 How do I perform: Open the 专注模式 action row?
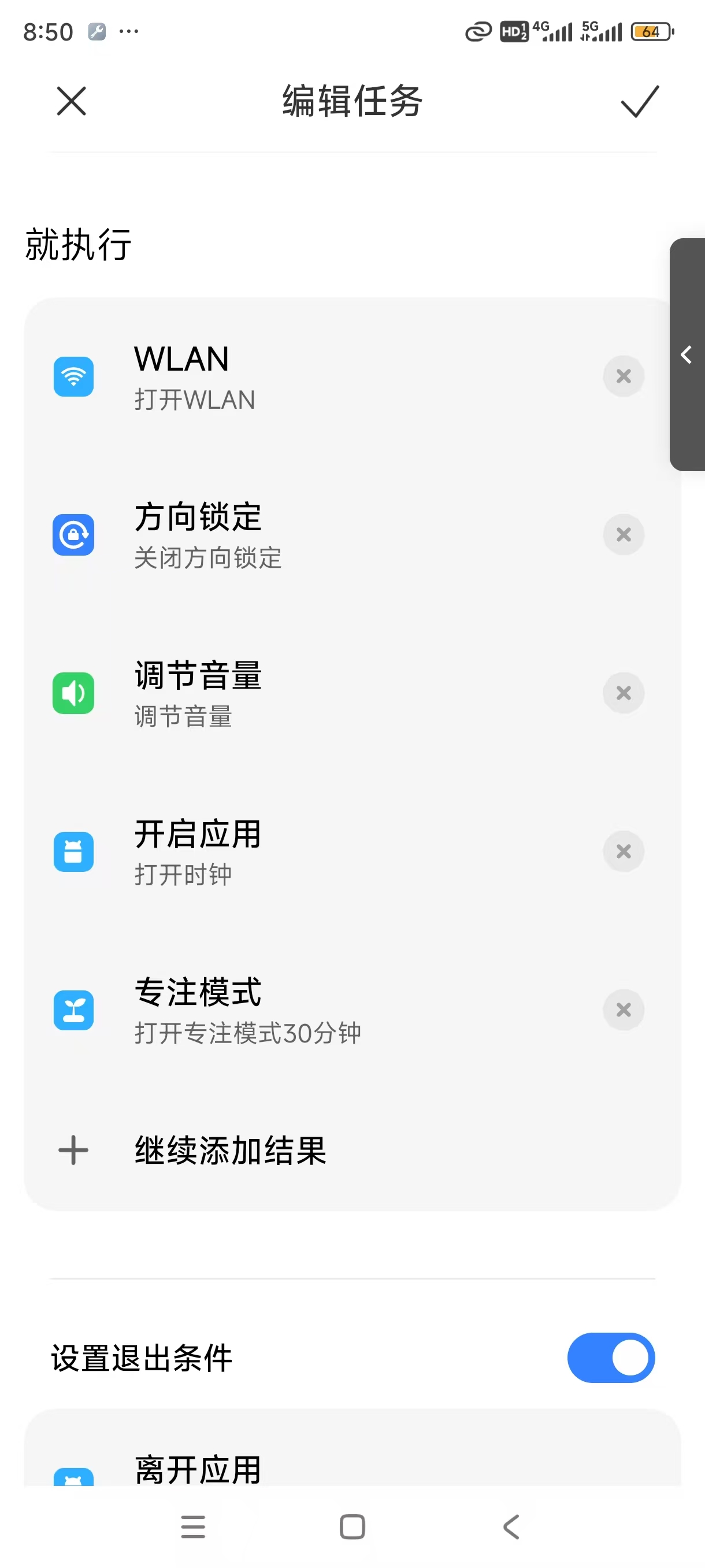pos(304,1011)
